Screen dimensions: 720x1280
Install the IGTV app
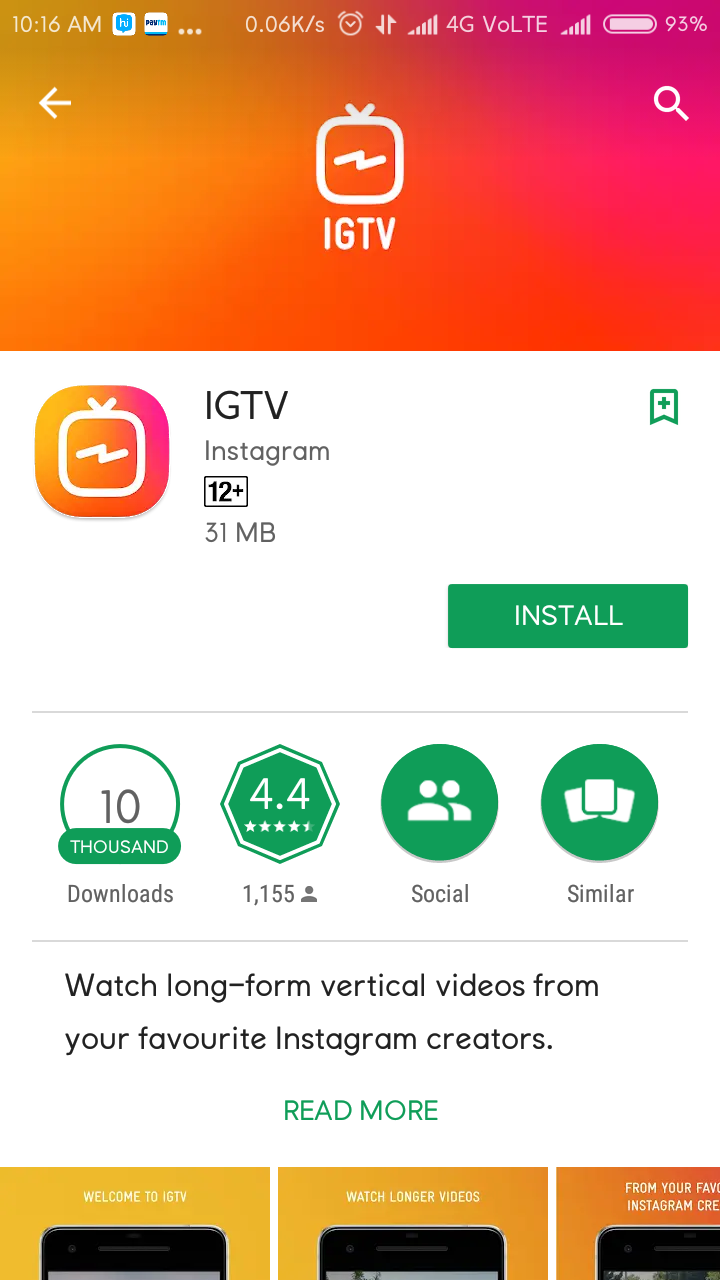pyautogui.click(x=567, y=616)
